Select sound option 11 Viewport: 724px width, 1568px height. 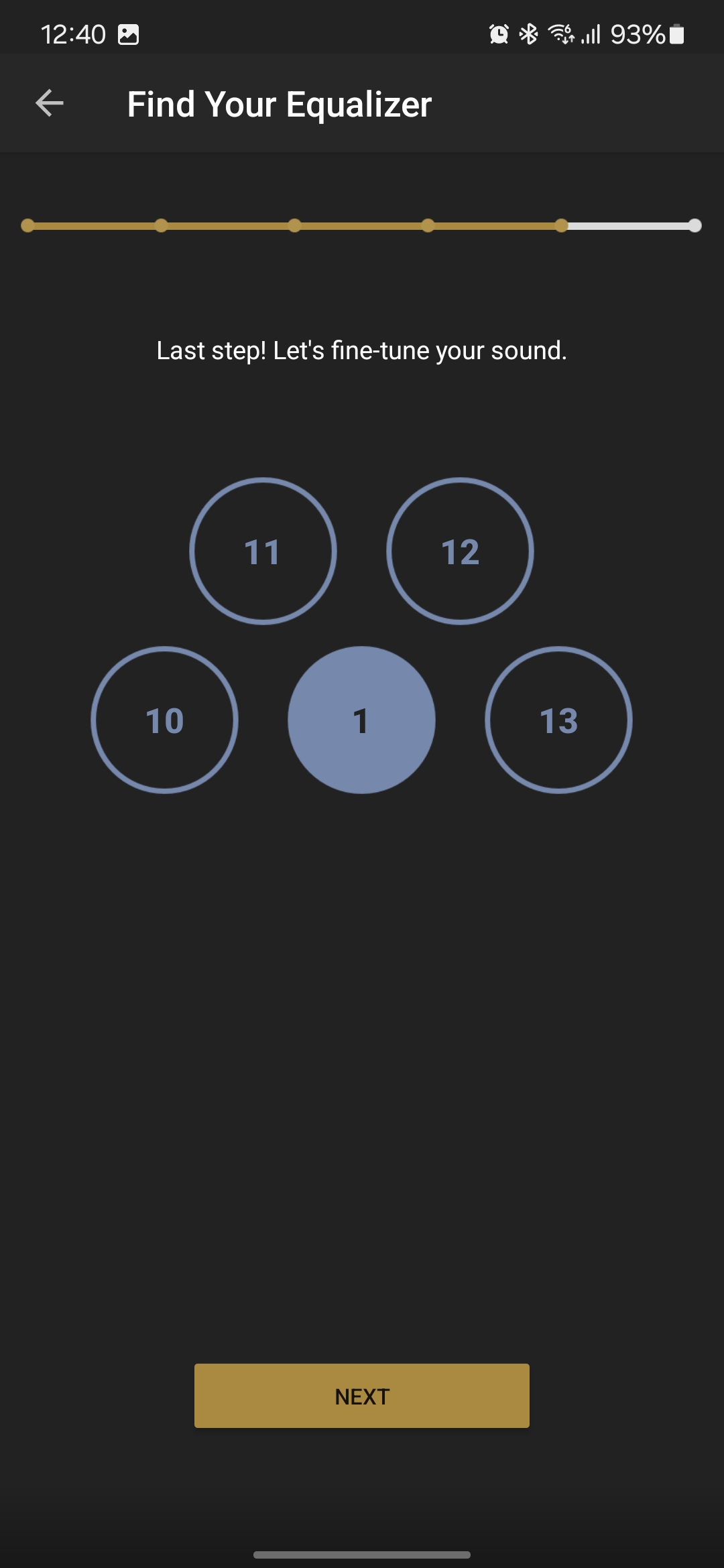click(x=263, y=551)
